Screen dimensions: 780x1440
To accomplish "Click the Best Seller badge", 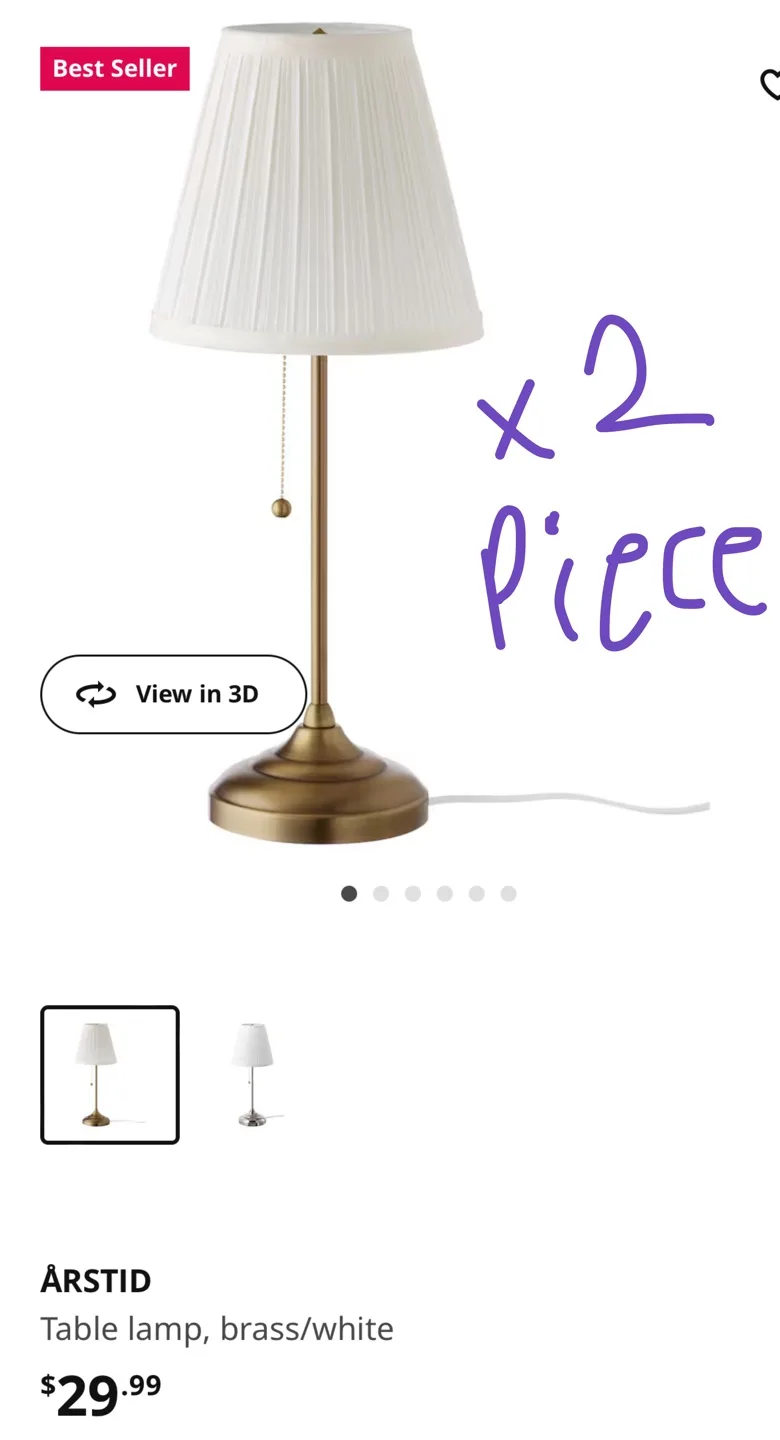I will [114, 69].
